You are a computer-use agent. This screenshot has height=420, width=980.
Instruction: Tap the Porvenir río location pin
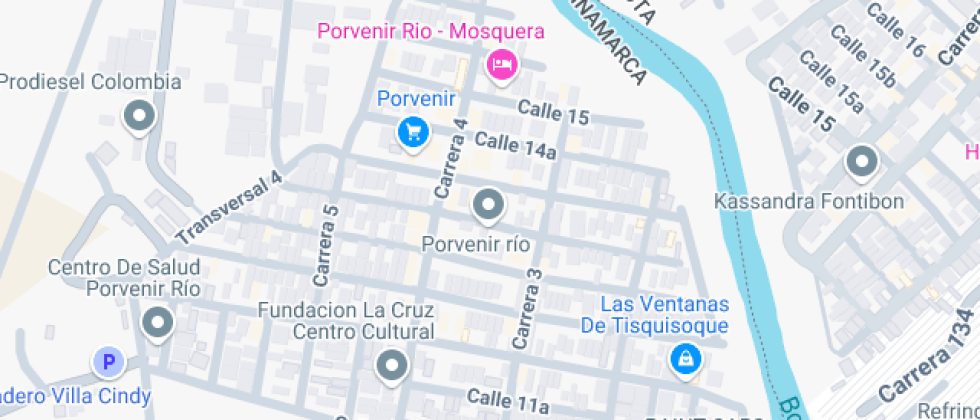[x=488, y=205]
